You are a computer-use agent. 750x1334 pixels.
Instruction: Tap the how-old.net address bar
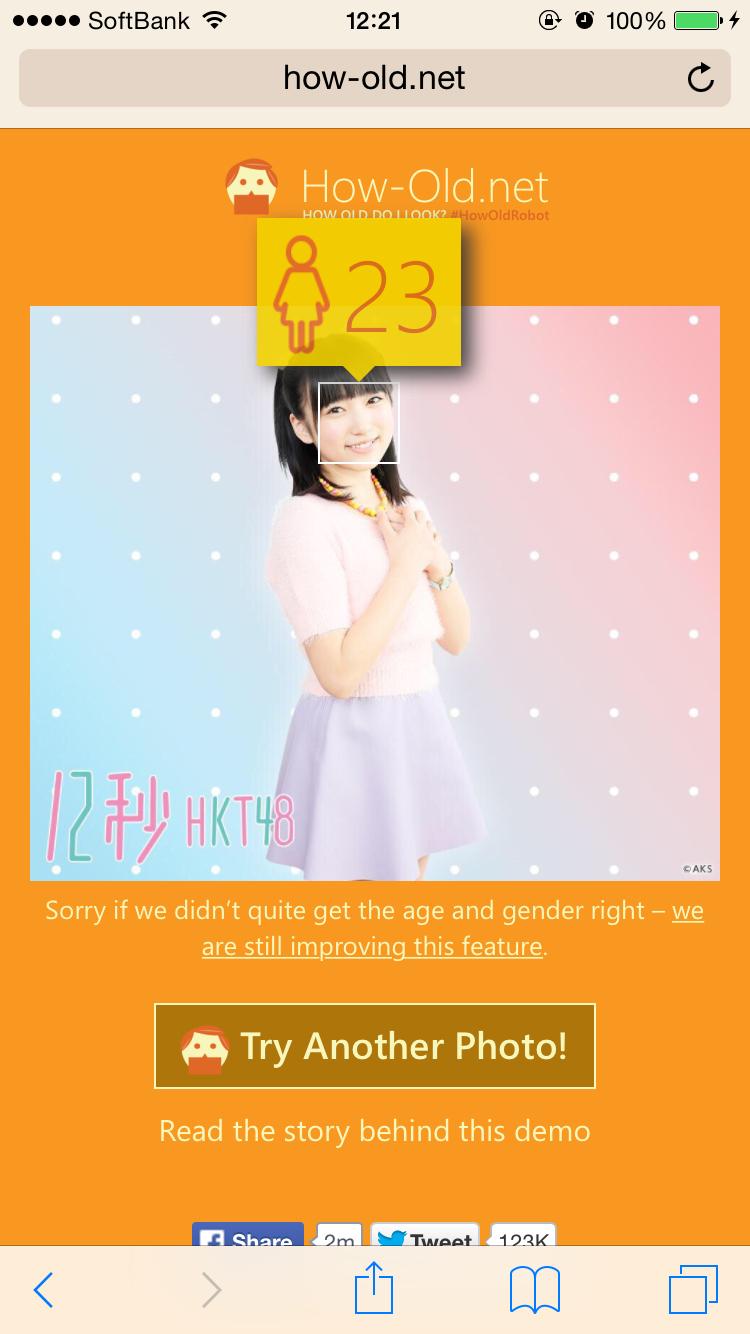click(x=374, y=78)
